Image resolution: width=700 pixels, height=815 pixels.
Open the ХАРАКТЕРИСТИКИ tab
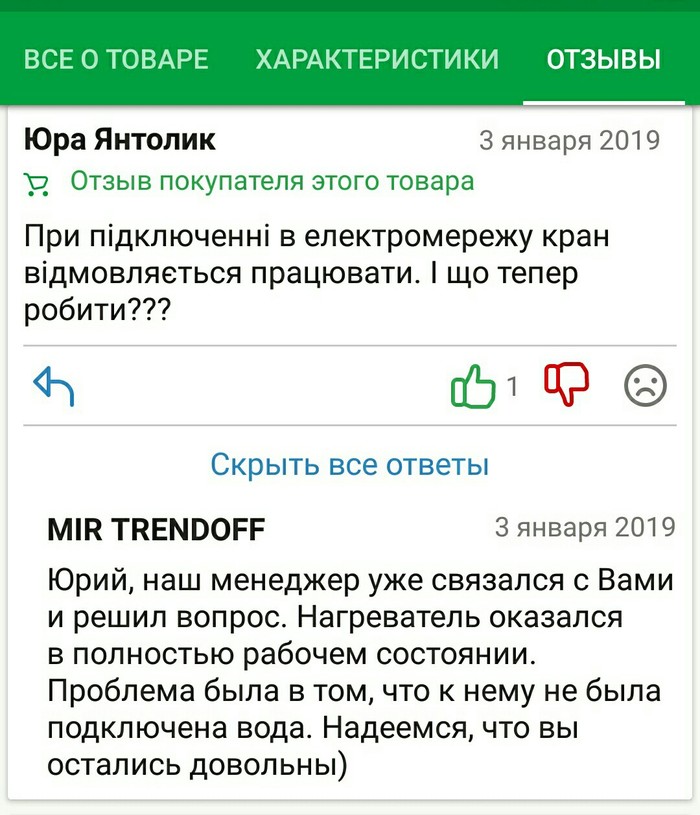(x=377, y=59)
